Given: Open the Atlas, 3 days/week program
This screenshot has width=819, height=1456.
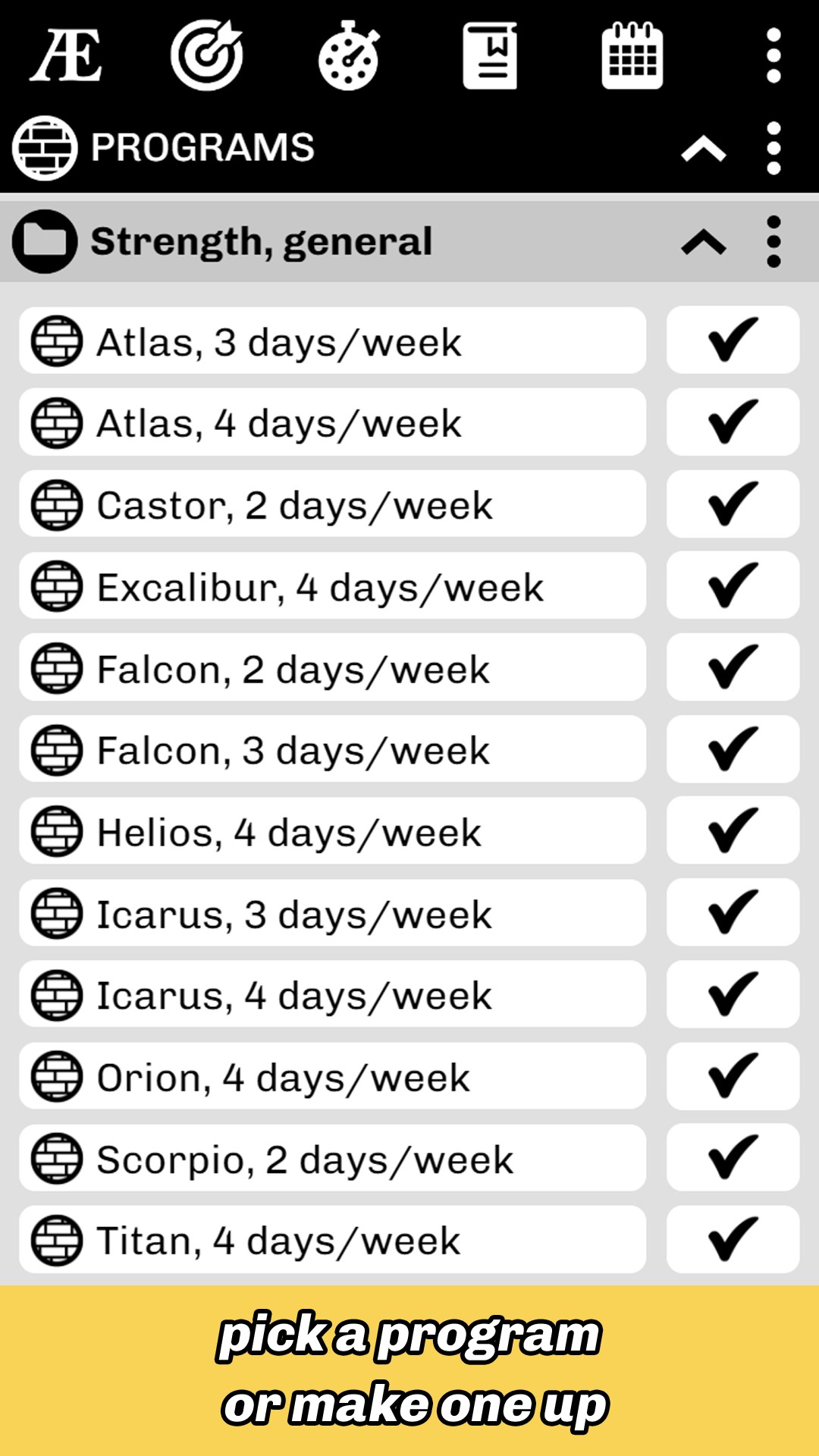Looking at the screenshot, I should pos(332,341).
